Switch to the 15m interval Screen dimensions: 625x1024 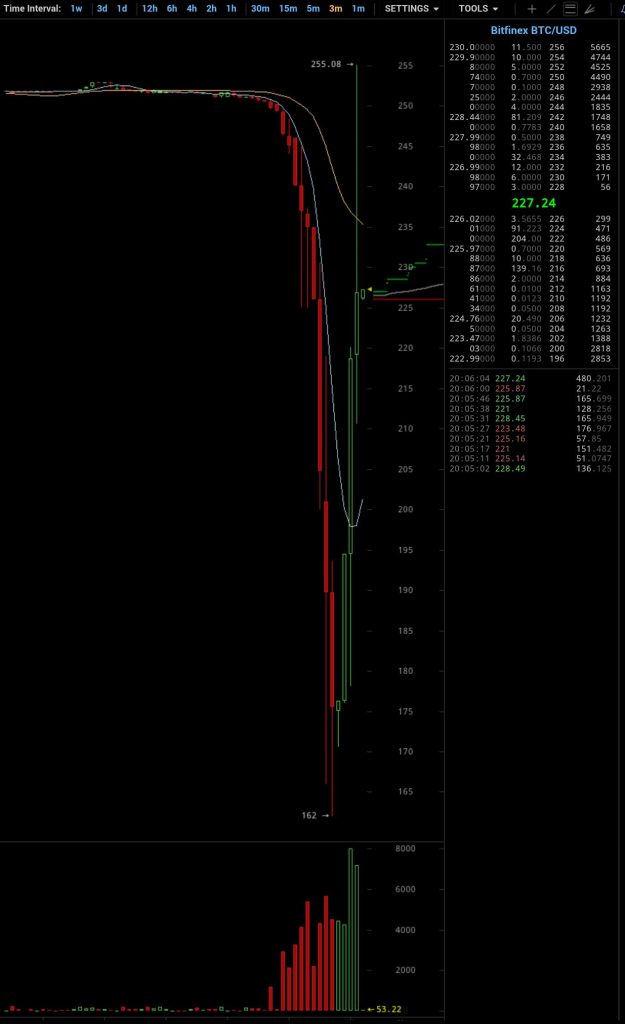288,8
